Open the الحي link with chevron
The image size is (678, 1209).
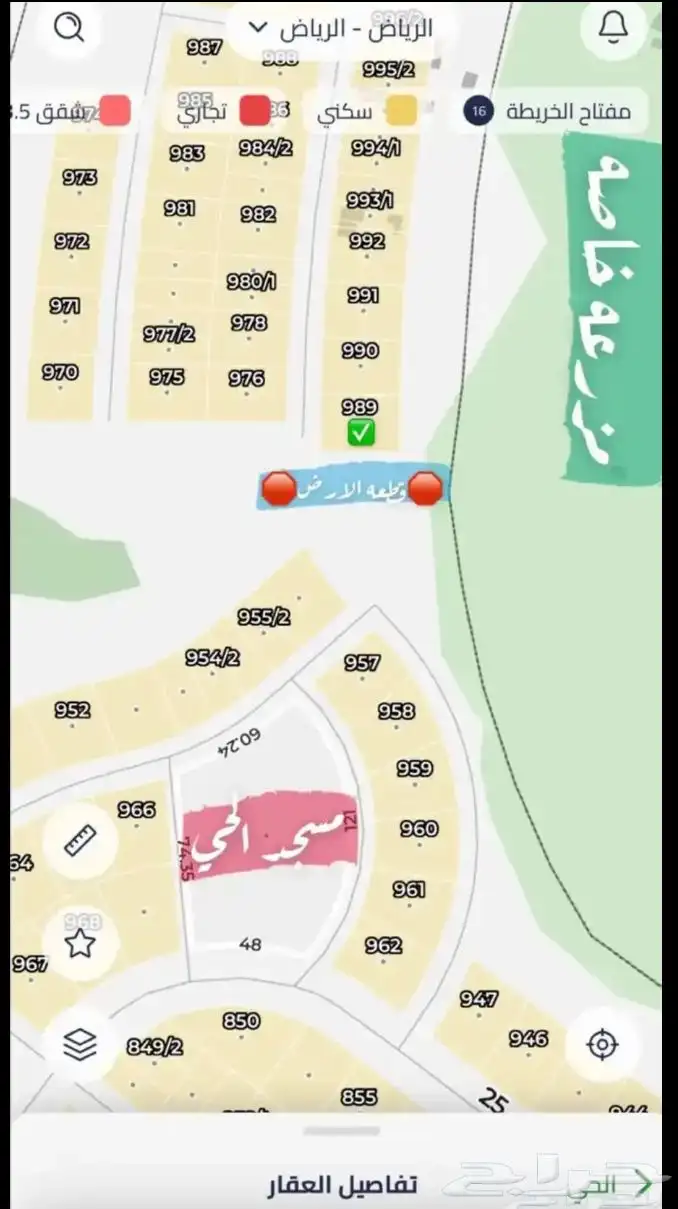tap(610, 1185)
